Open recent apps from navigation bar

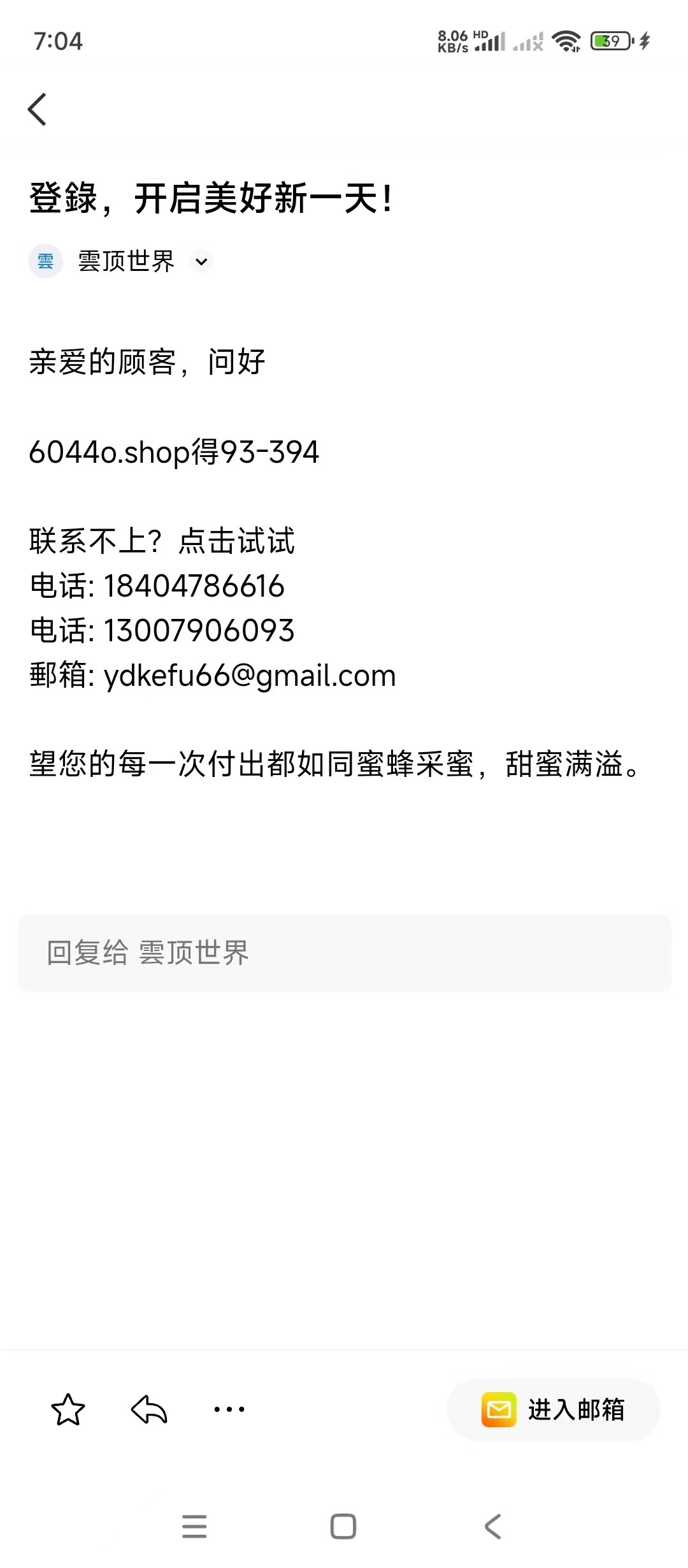coord(194,1527)
